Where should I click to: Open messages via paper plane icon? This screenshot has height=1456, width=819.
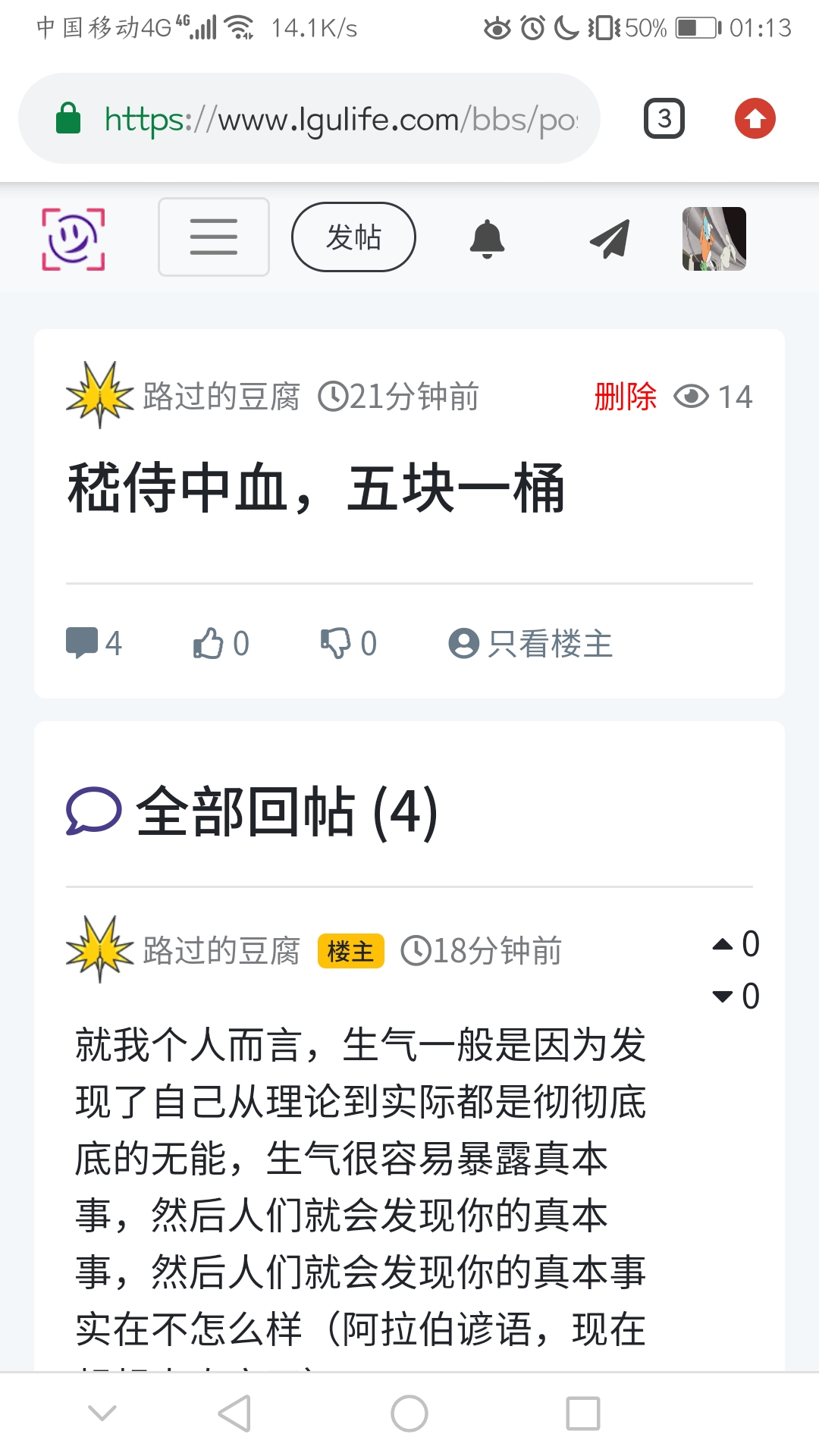(x=610, y=239)
